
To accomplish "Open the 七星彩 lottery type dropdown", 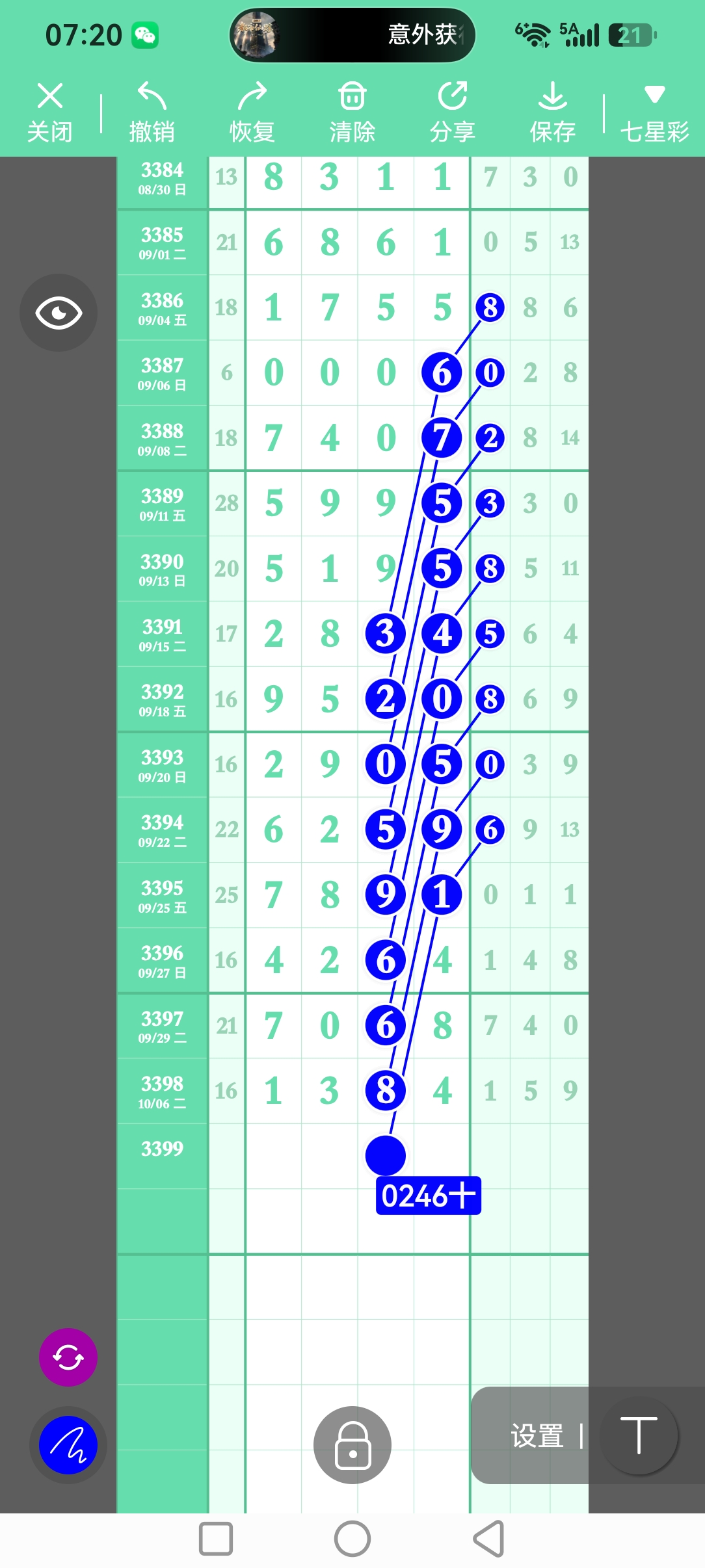I will pos(654,112).
